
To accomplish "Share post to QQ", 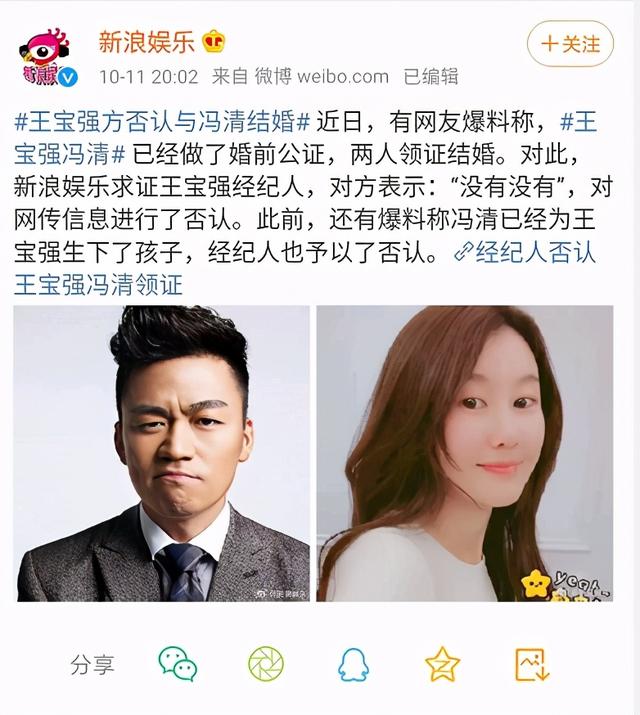I will [x=353, y=664].
